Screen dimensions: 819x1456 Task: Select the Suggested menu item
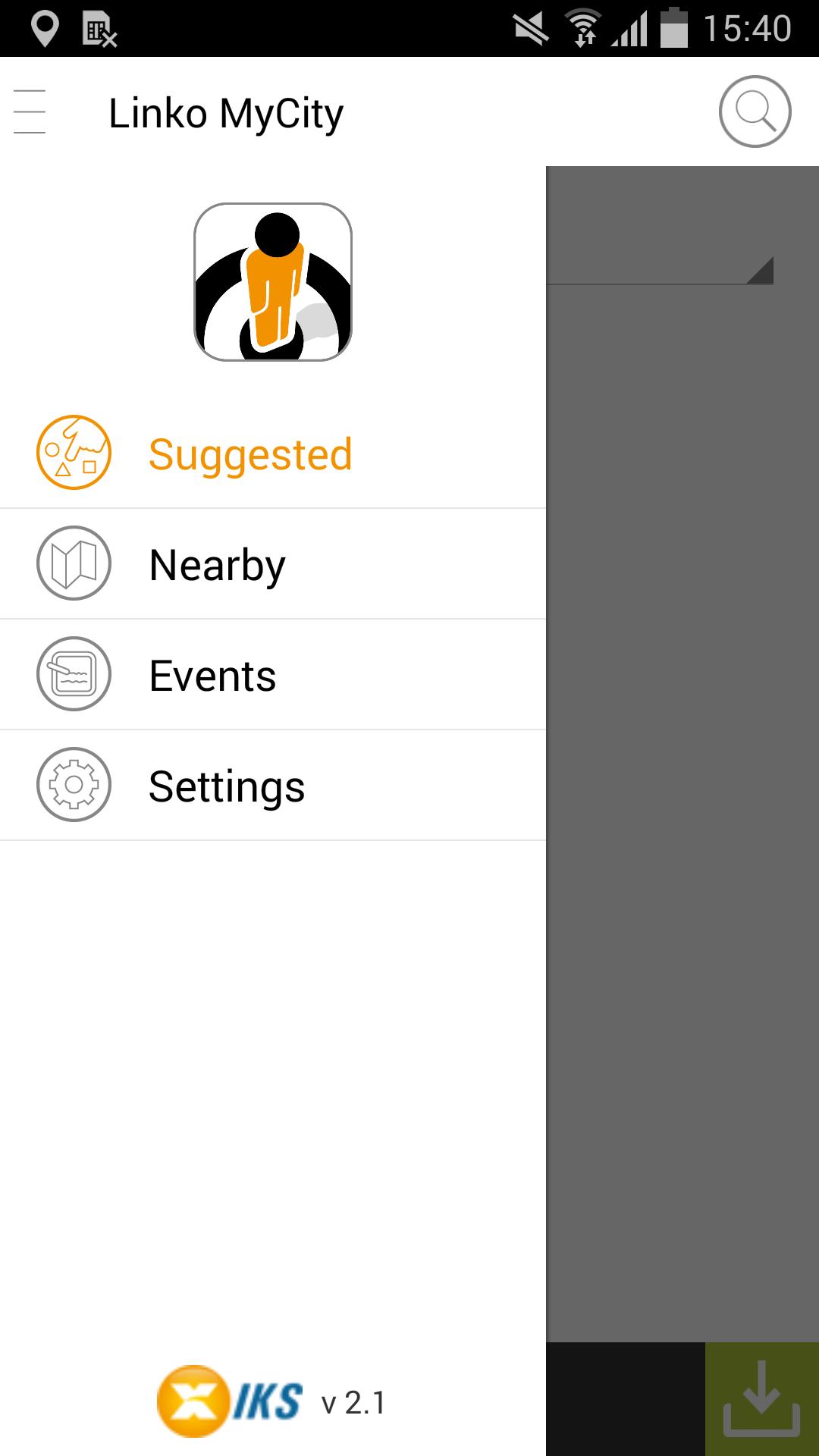(250, 453)
